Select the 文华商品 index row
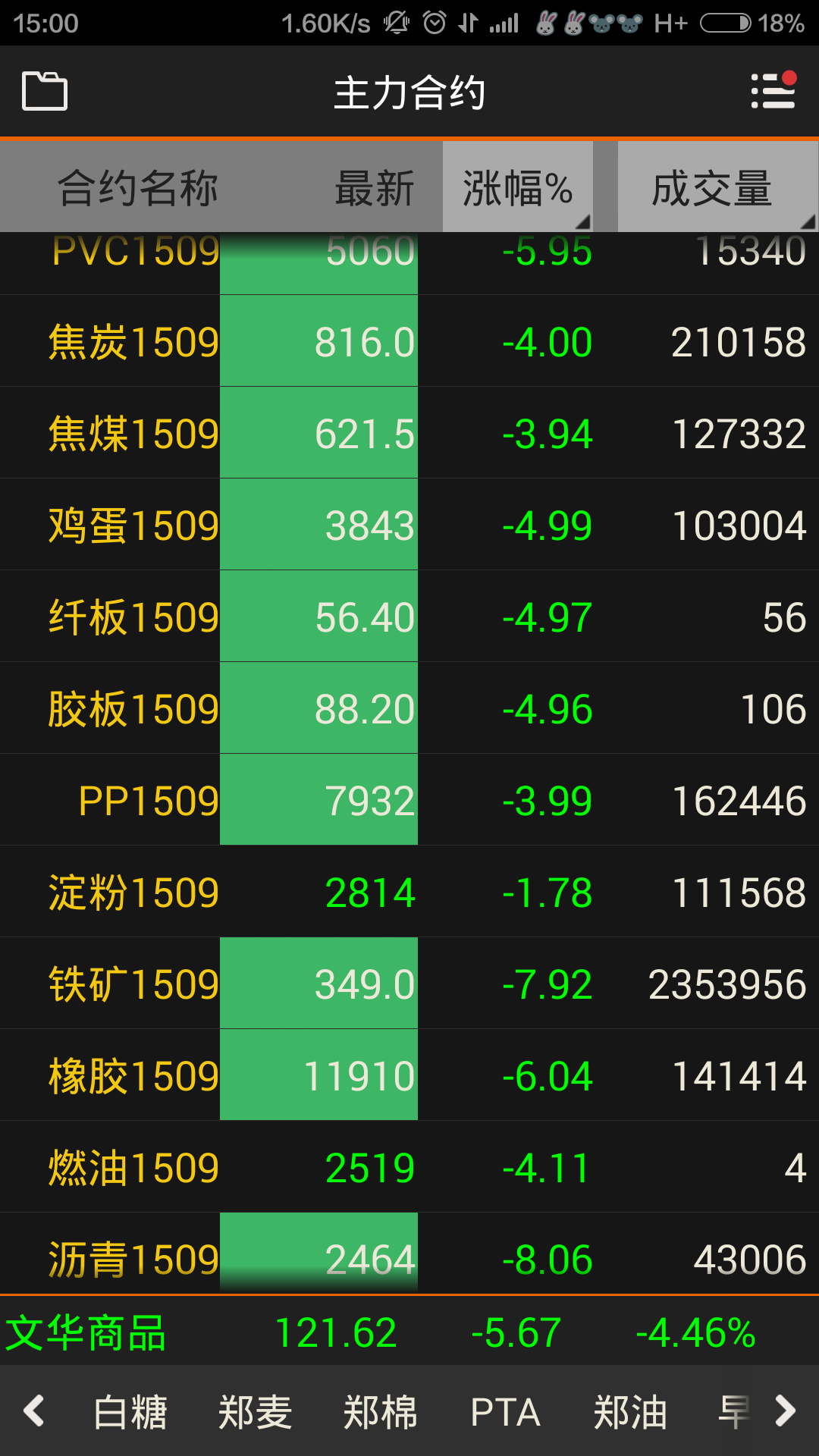The height and width of the screenshot is (1456, 819). [x=409, y=1333]
